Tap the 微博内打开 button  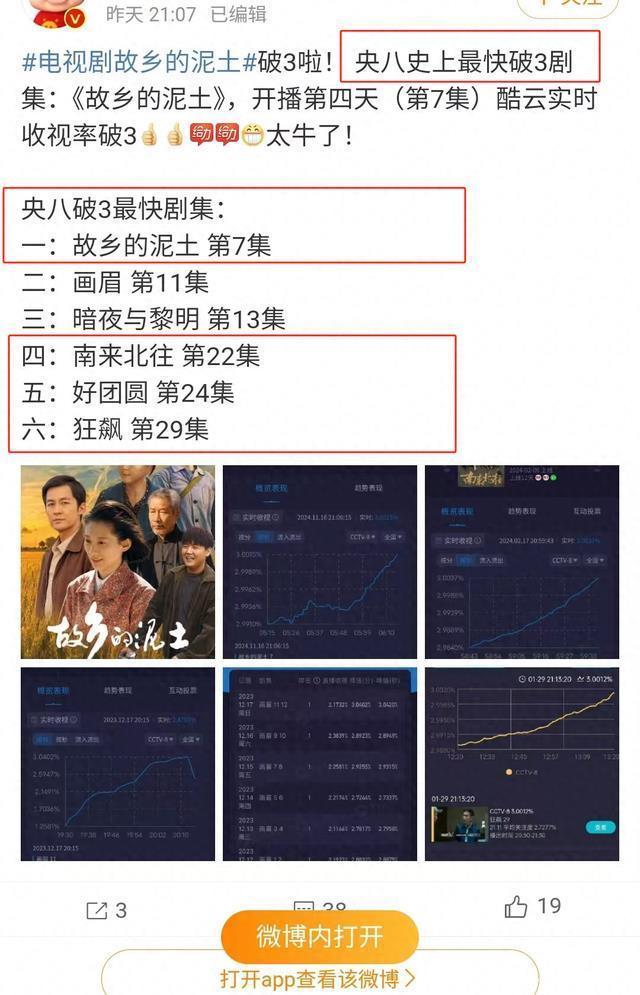click(320, 936)
